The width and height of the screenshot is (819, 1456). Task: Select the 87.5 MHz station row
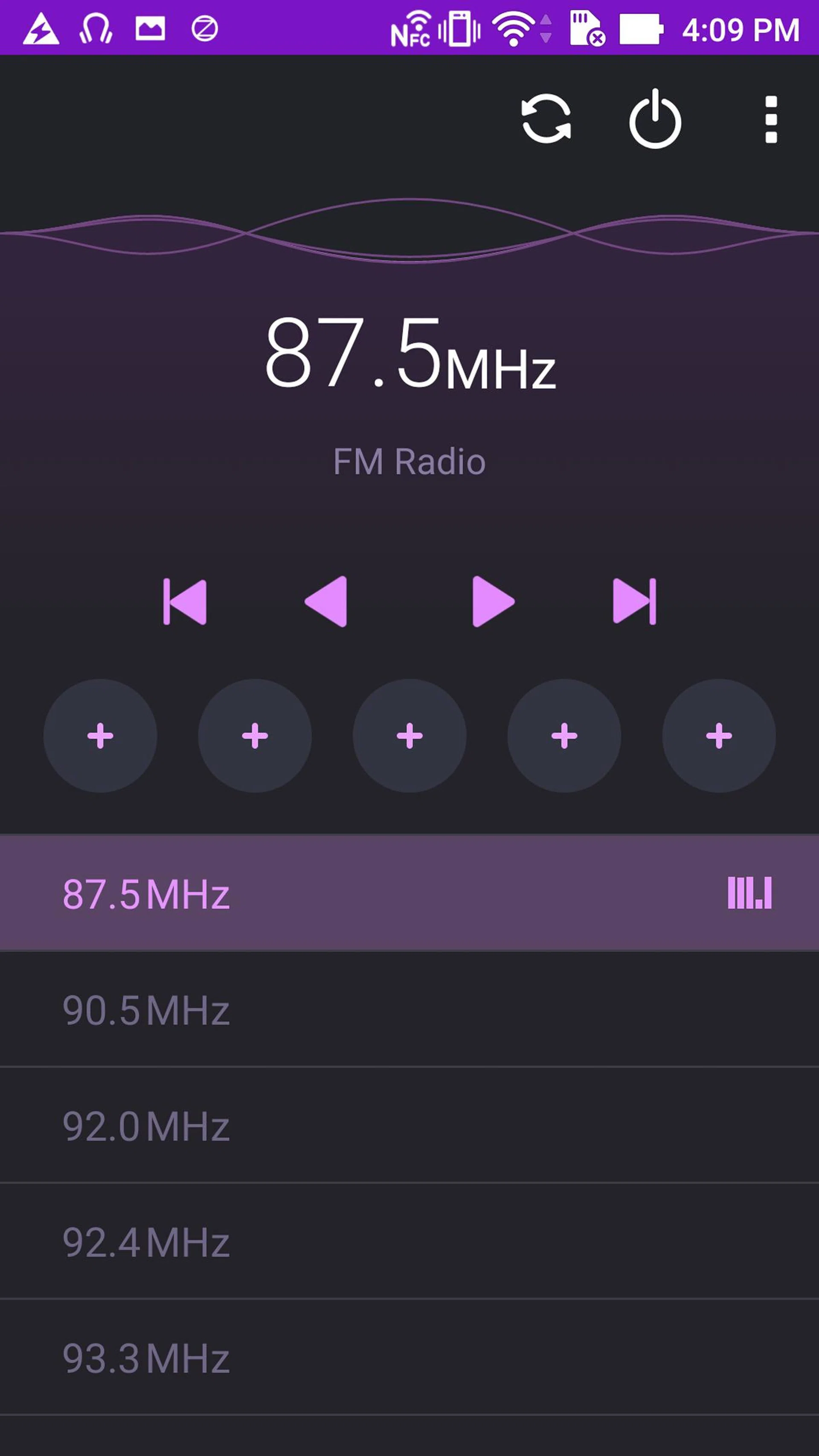coord(409,894)
